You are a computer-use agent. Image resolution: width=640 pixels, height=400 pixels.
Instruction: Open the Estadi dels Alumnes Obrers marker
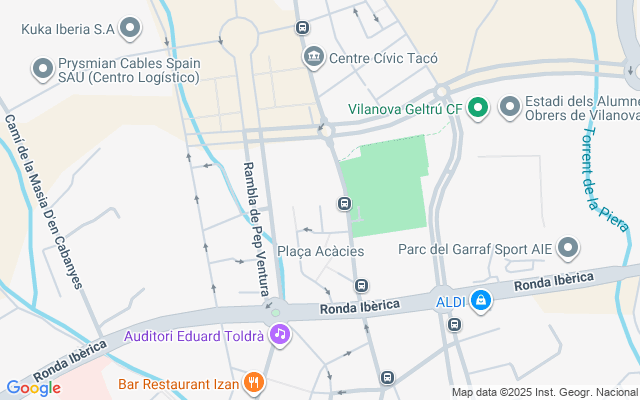coord(510,104)
